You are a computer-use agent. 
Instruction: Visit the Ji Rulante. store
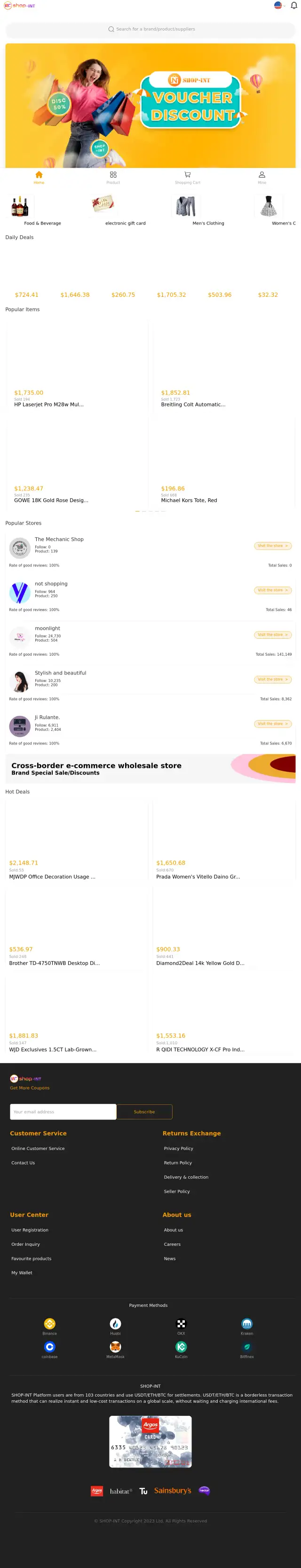click(x=272, y=724)
